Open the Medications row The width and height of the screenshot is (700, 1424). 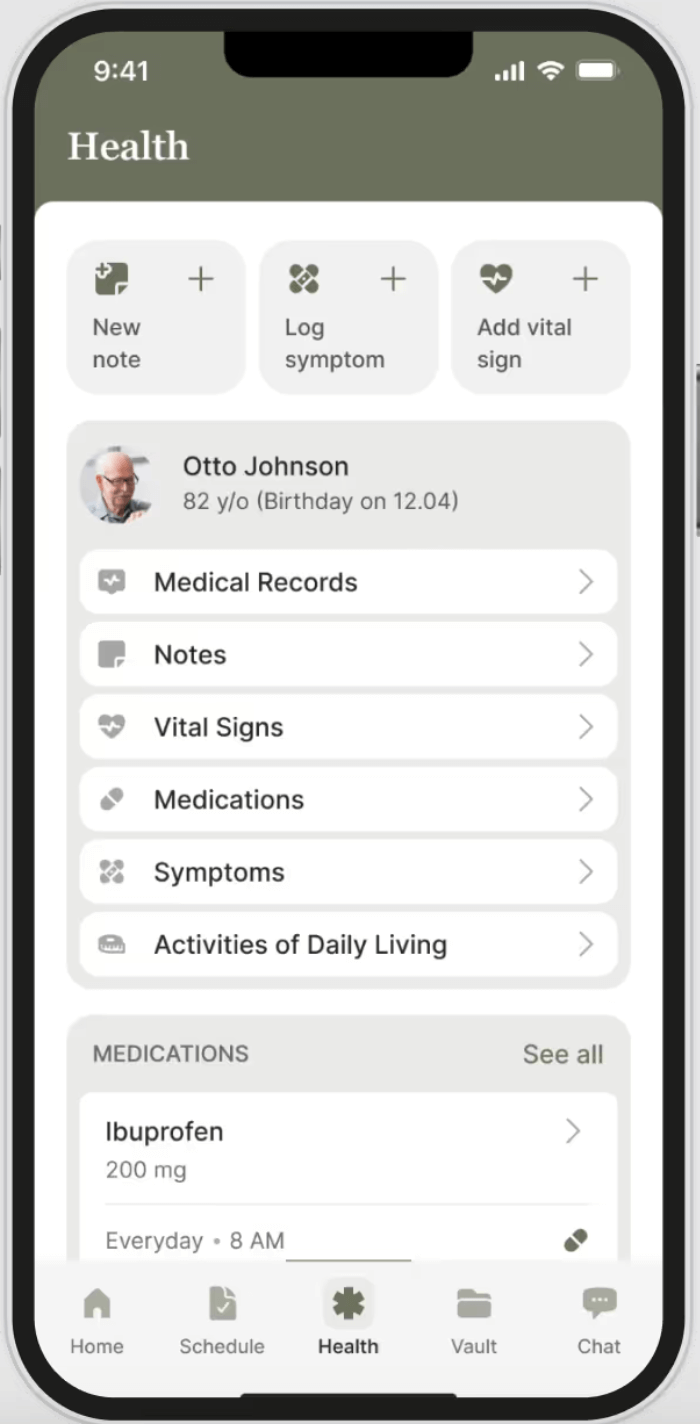point(348,800)
